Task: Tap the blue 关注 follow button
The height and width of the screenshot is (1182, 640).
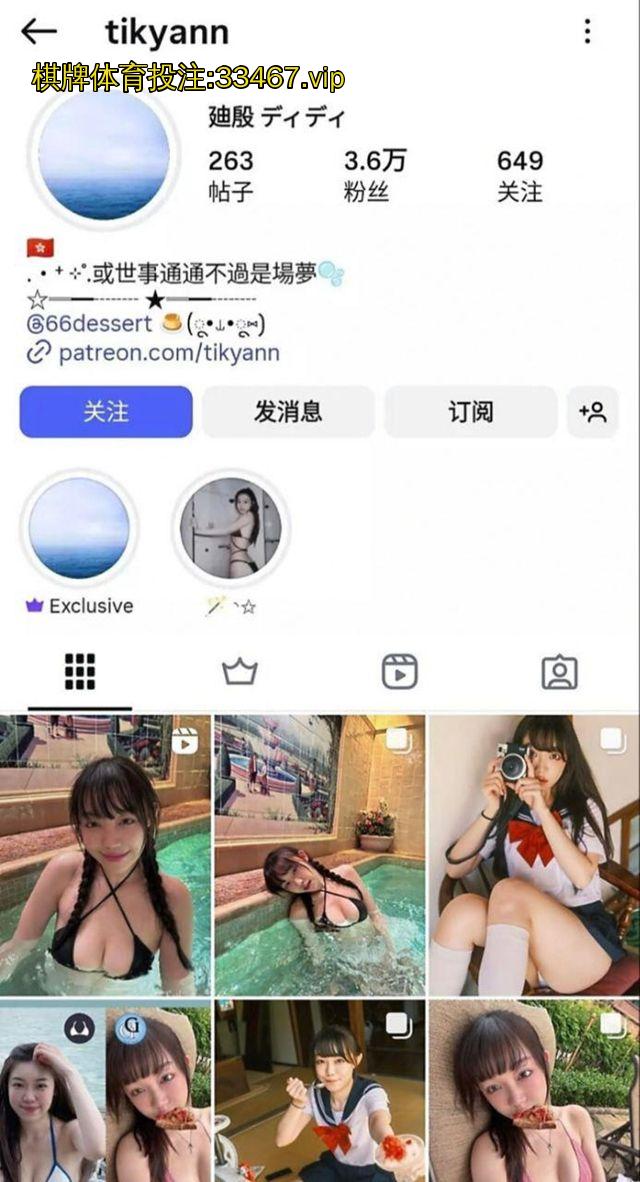Action: tap(106, 412)
